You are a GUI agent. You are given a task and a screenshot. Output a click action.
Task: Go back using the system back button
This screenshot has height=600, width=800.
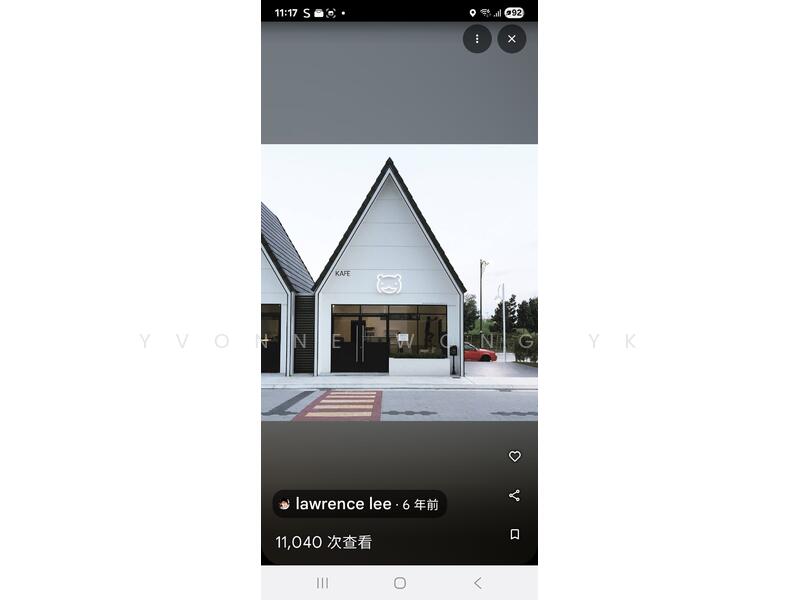click(x=477, y=583)
